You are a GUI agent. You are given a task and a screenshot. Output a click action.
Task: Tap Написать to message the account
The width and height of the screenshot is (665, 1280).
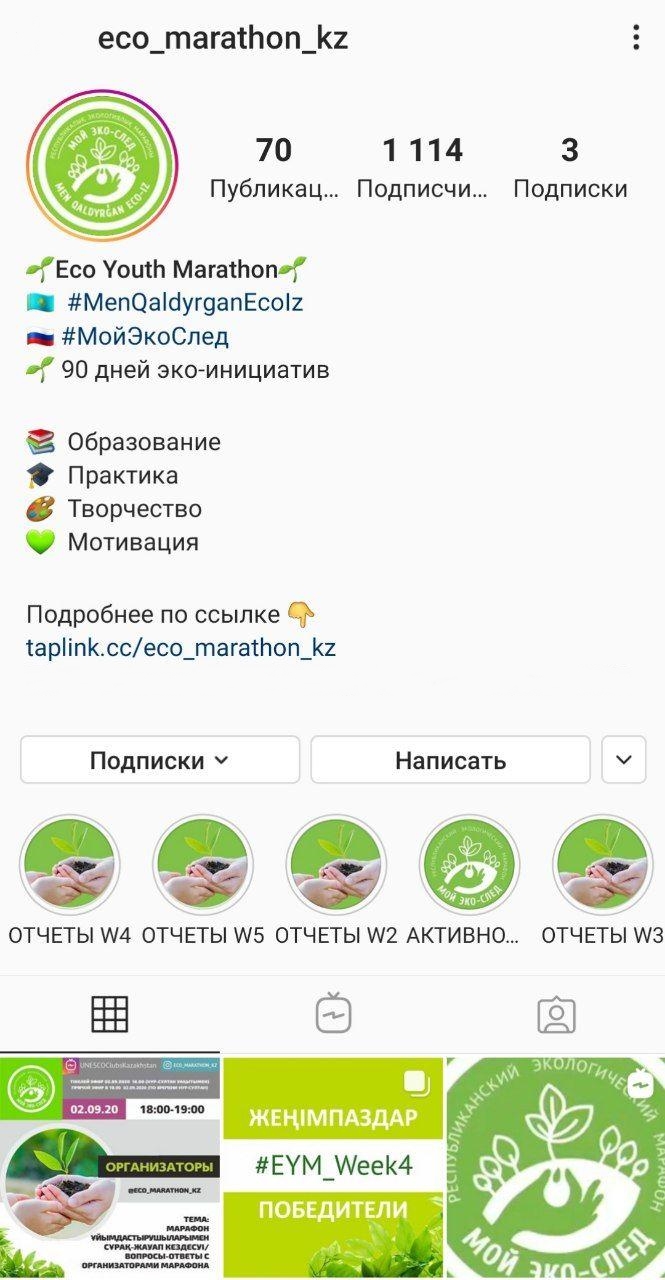coord(450,760)
